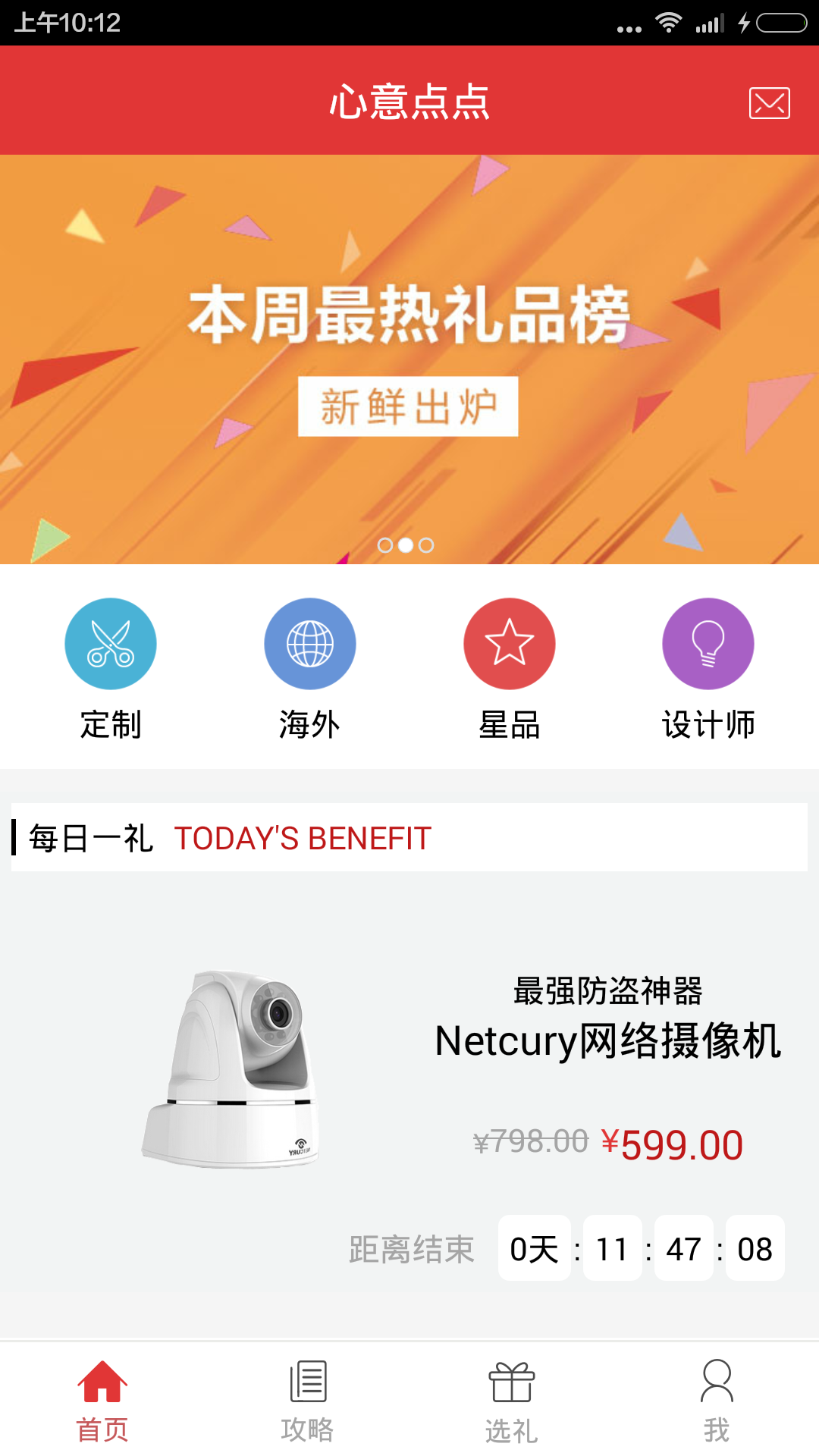
Task: Tap the third carousel indicator dot
Action: pyautogui.click(x=427, y=544)
